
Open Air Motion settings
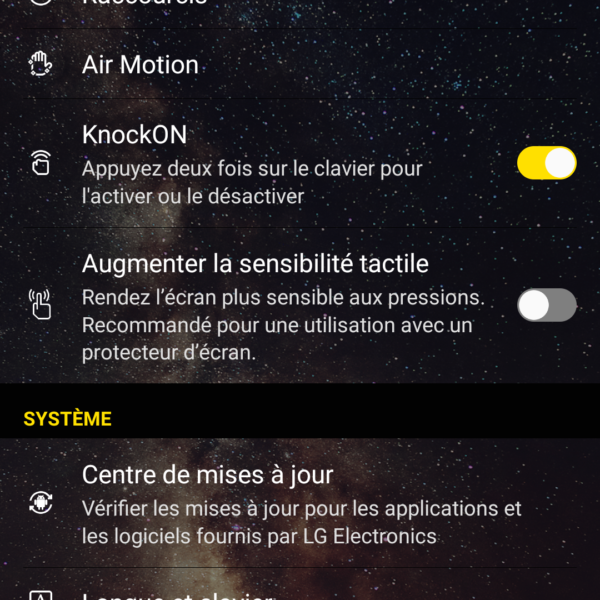coord(140,65)
